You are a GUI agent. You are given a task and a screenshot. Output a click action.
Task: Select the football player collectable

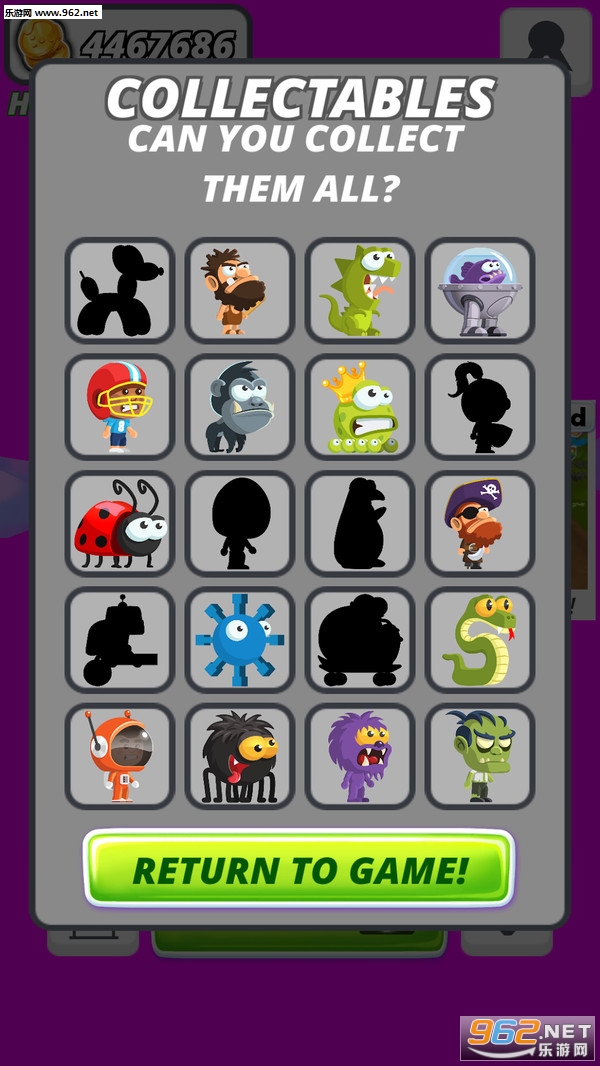tap(120, 407)
